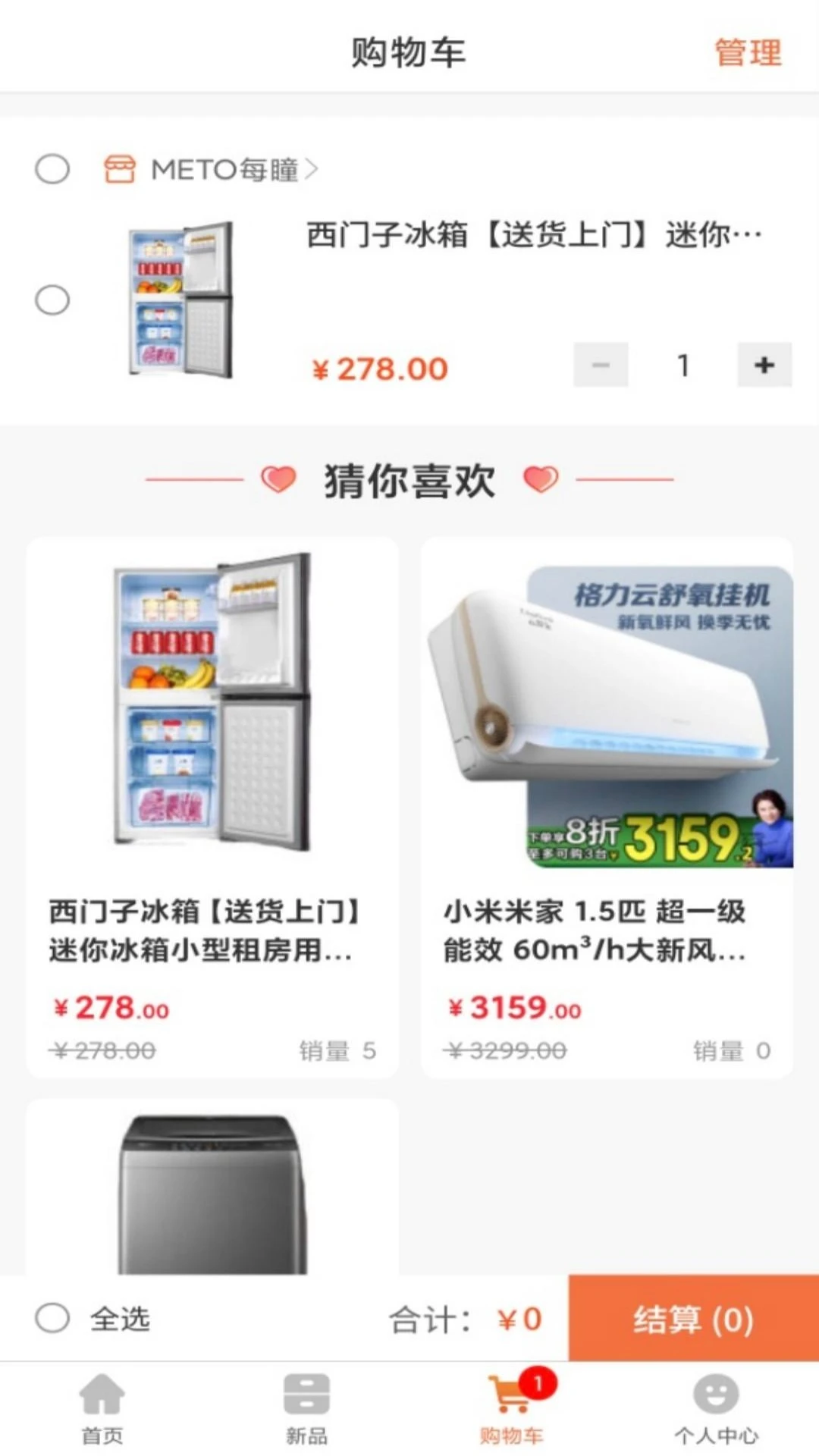The height and width of the screenshot is (1456, 819).
Task: Click the heart icon right of 猜你喜欢
Action: (541, 479)
